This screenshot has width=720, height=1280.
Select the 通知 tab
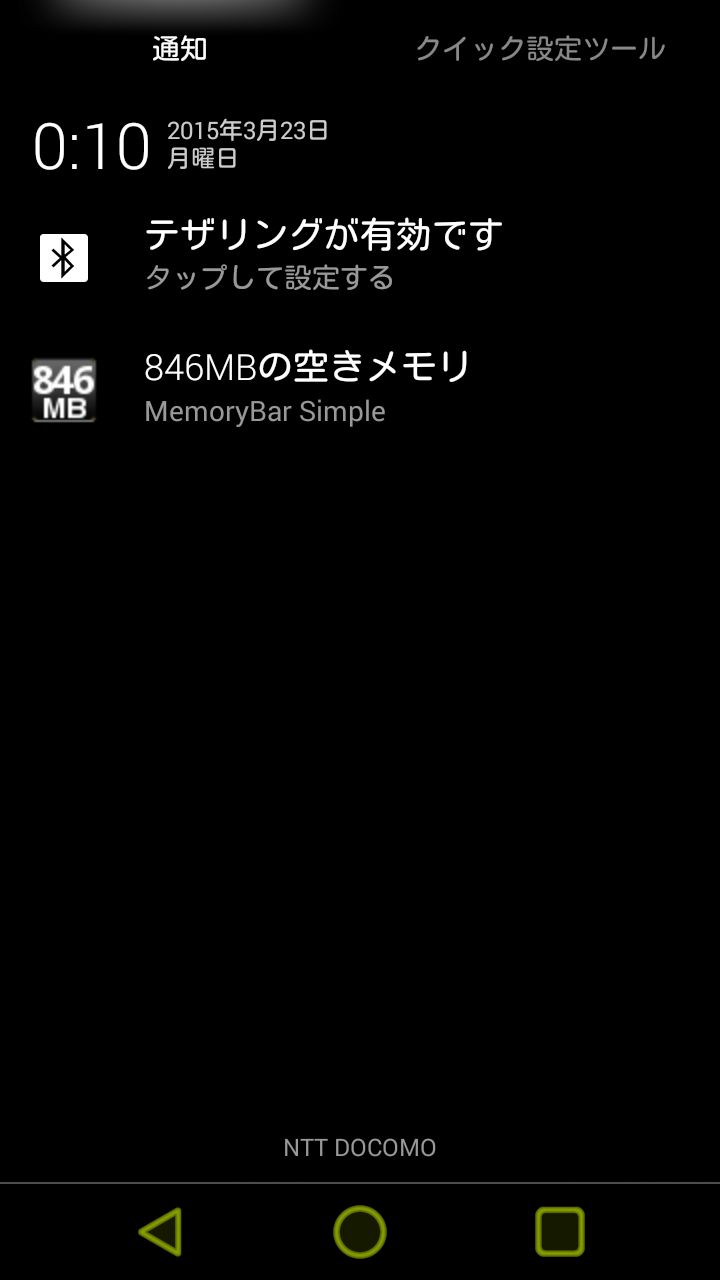(180, 48)
